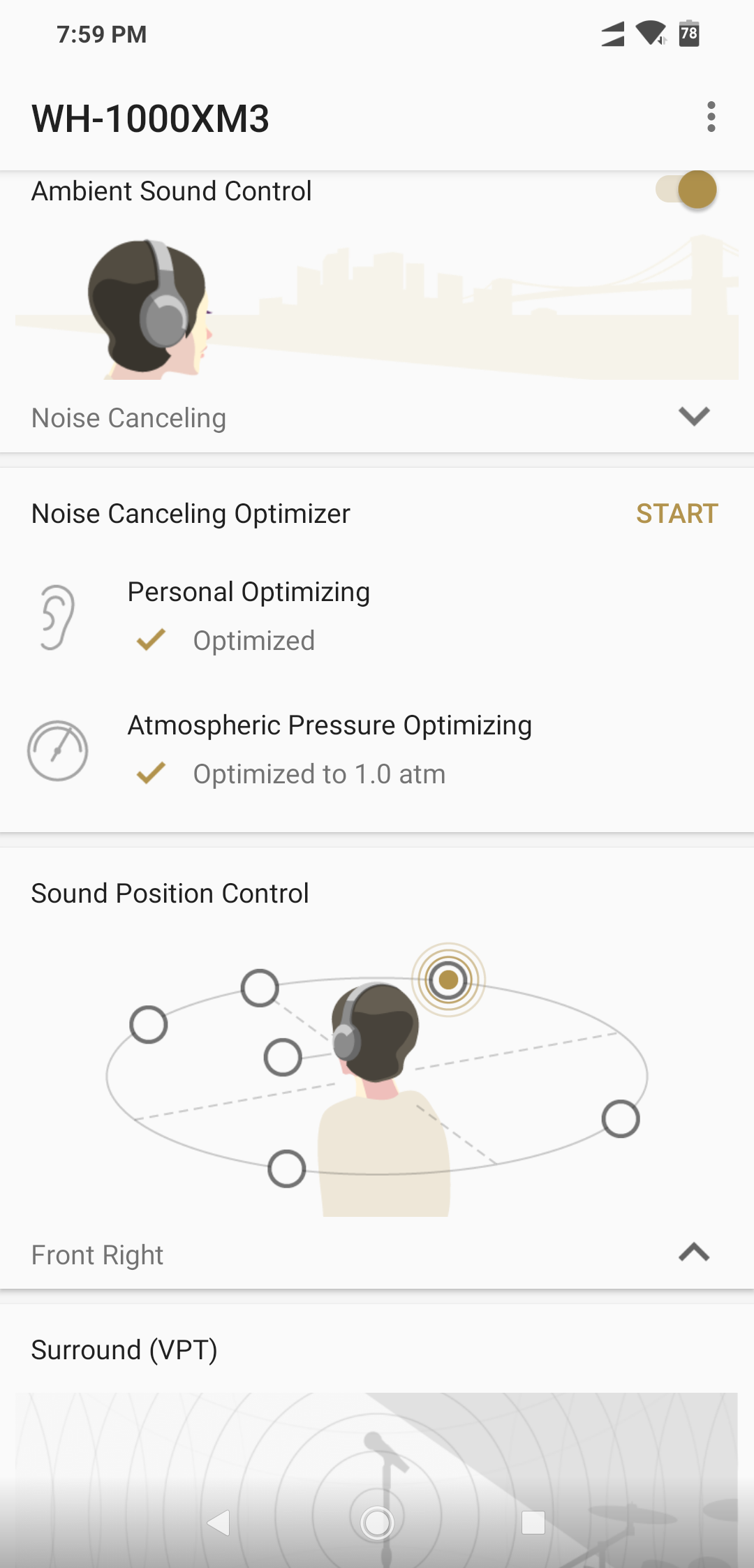
Task: Select the front-left sound position circle
Action: pos(260,986)
